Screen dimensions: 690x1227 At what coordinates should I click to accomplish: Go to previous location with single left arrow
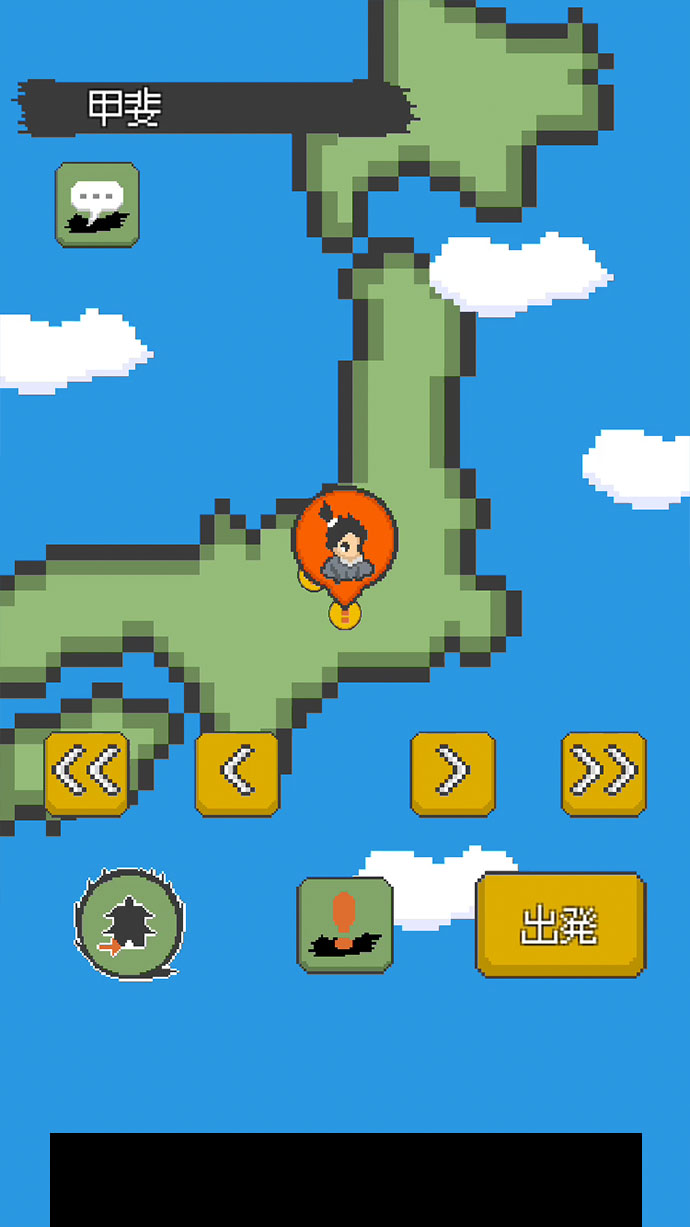237,774
